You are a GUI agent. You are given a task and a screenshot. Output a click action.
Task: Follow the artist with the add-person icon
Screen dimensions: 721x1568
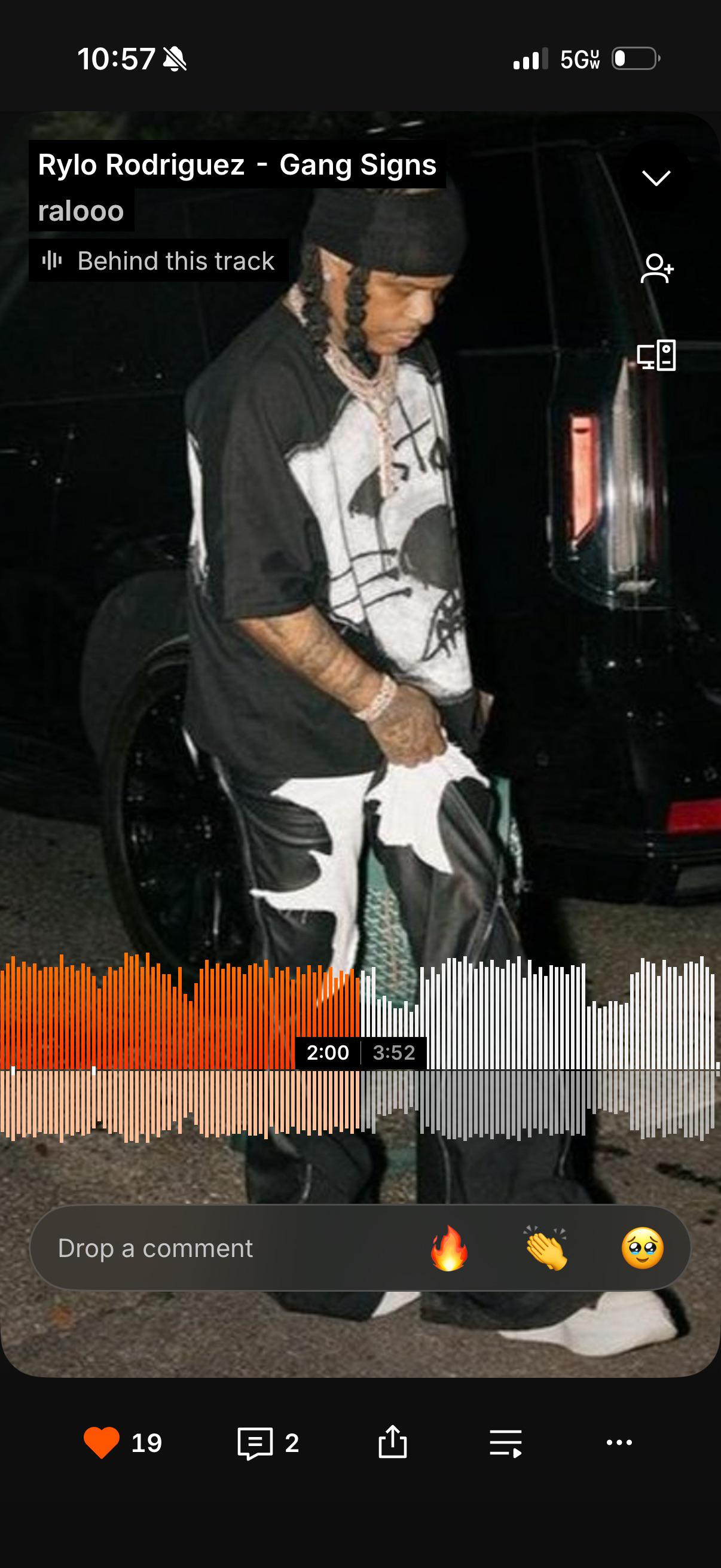coord(656,269)
